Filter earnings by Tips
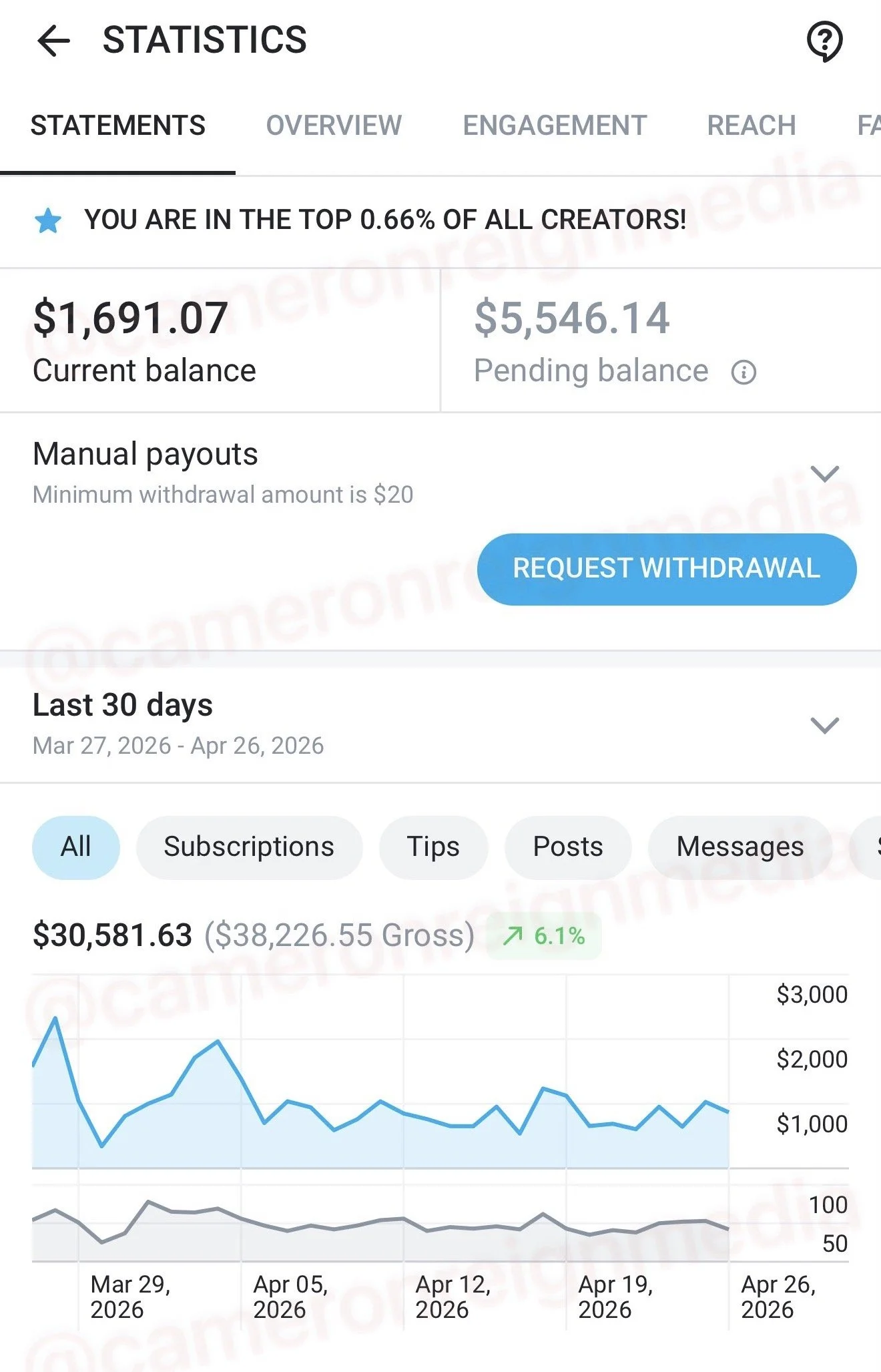The image size is (881, 1372). tap(433, 847)
